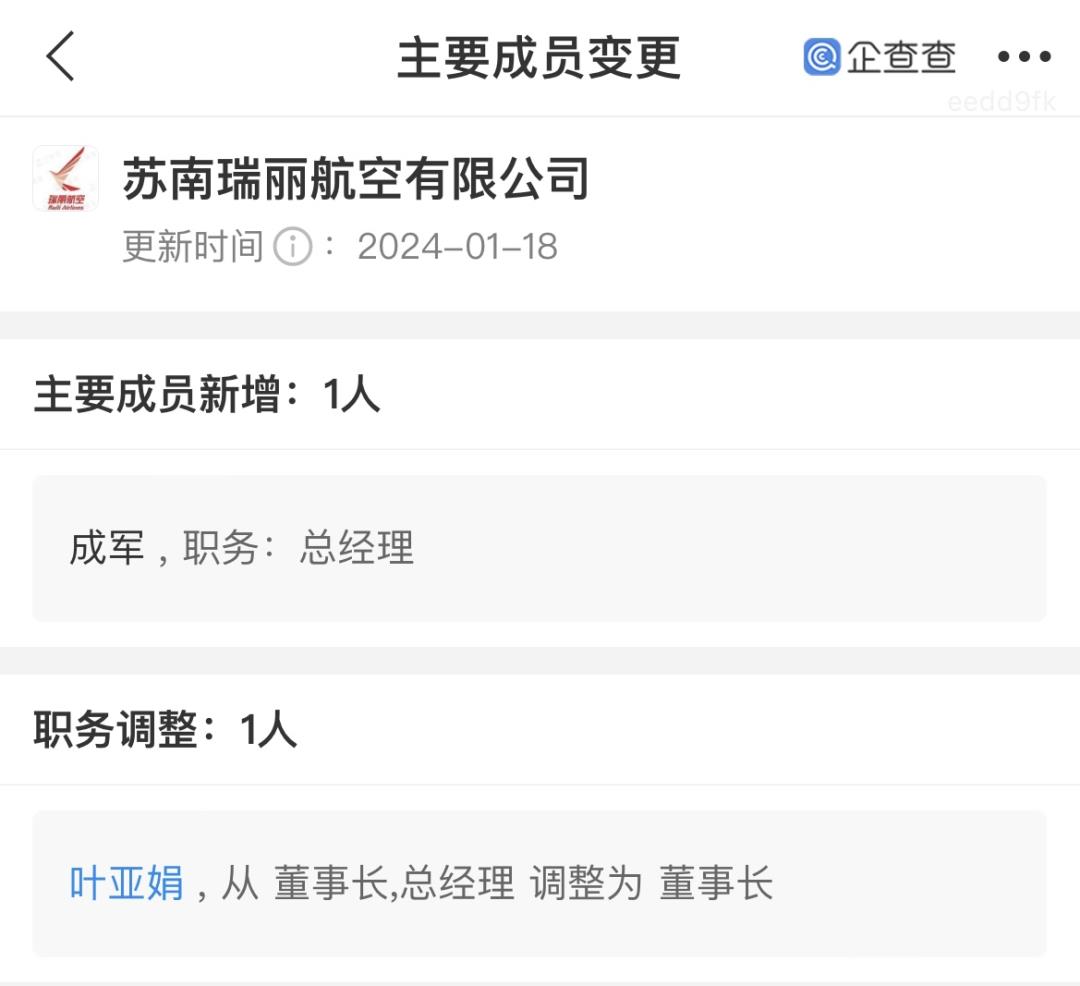Open 叶亚娟's profile link
The image size is (1080, 986).
tap(126, 884)
